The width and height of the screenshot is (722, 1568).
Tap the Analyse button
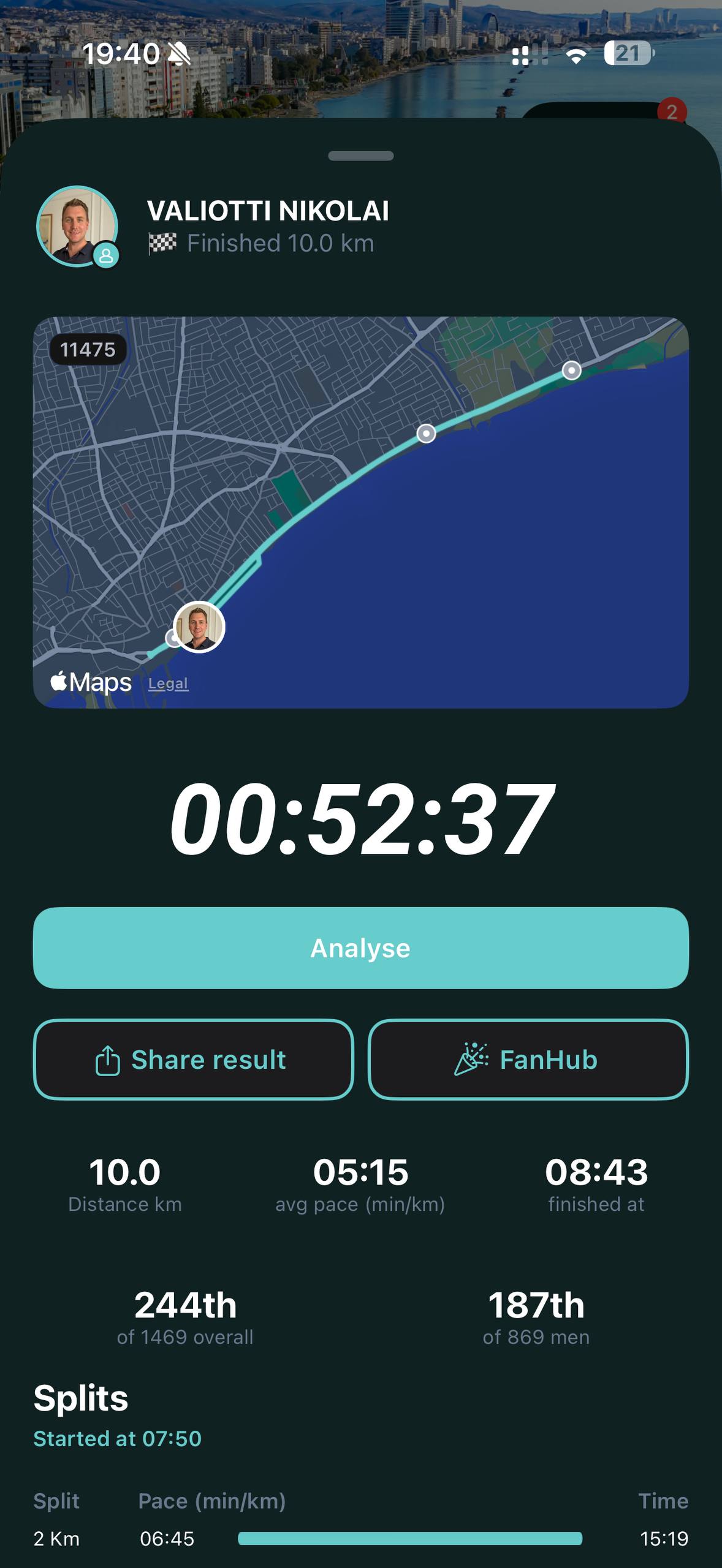360,948
